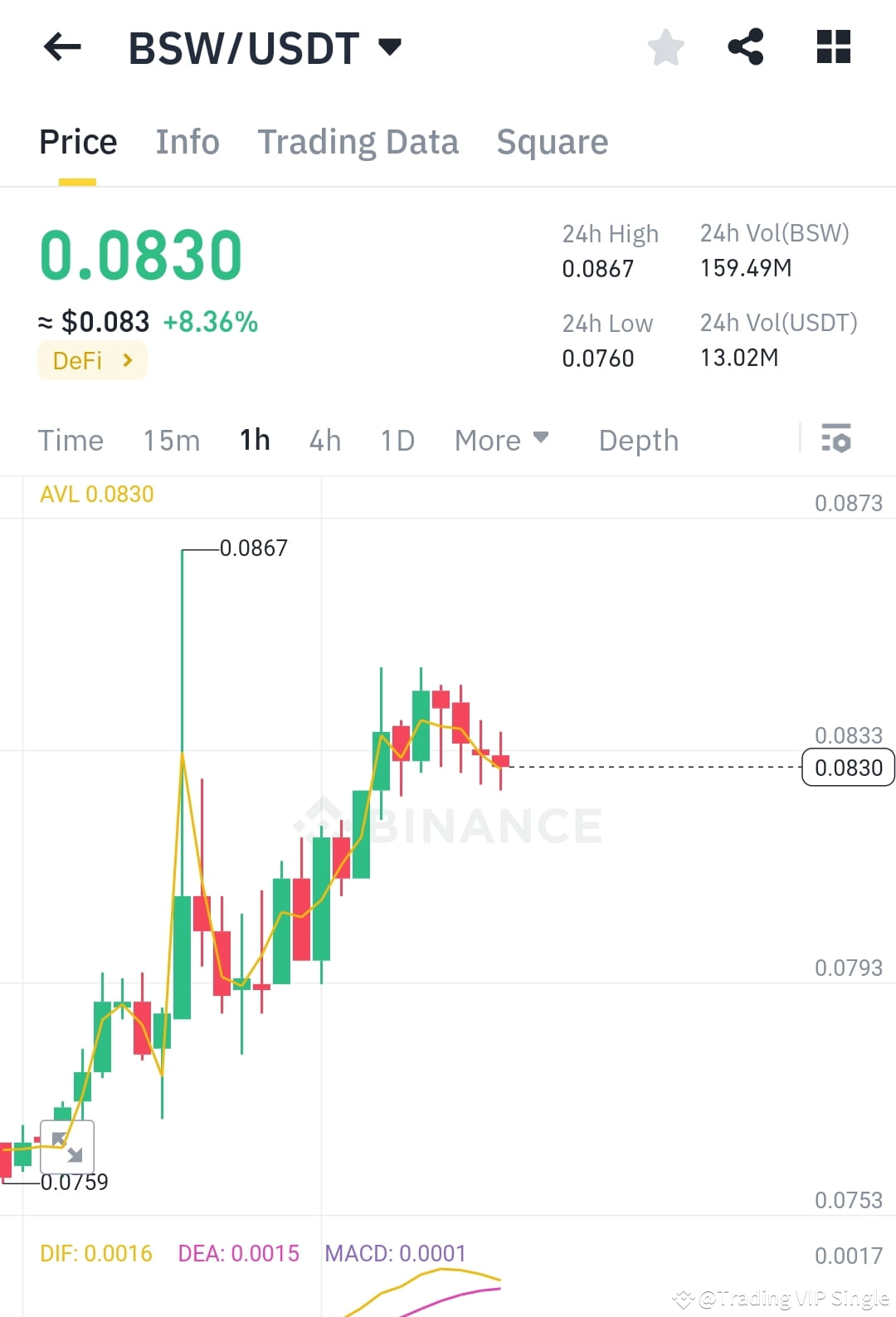
Task: Enable the 4h candle interval
Action: pyautogui.click(x=324, y=440)
